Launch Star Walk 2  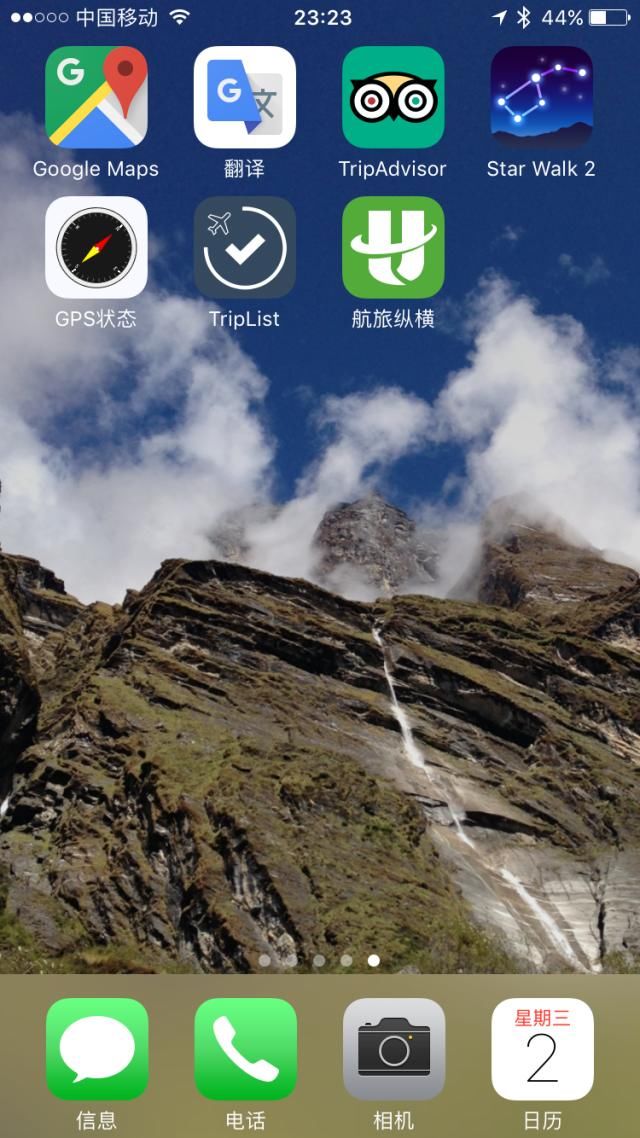(x=541, y=97)
